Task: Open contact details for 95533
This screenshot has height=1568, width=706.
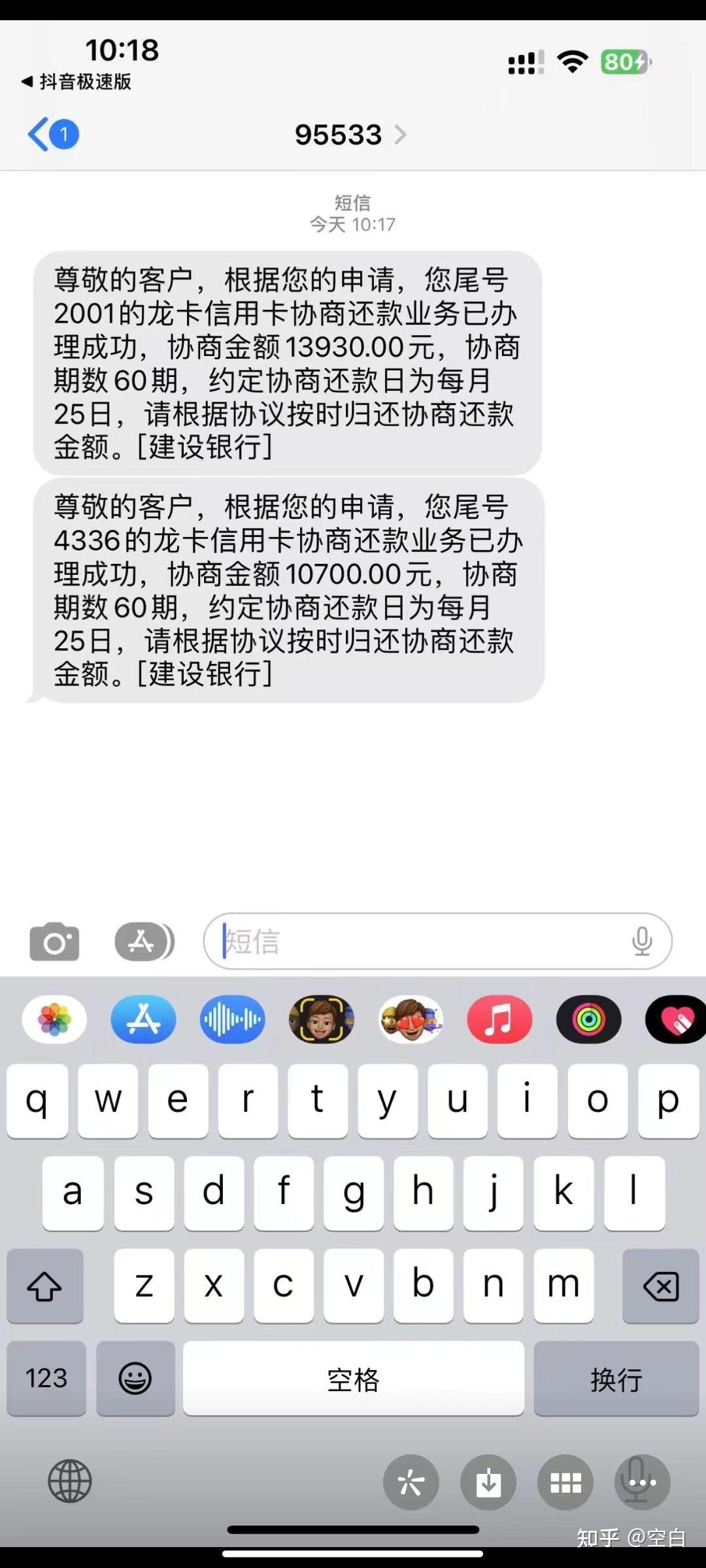Action: [x=350, y=135]
